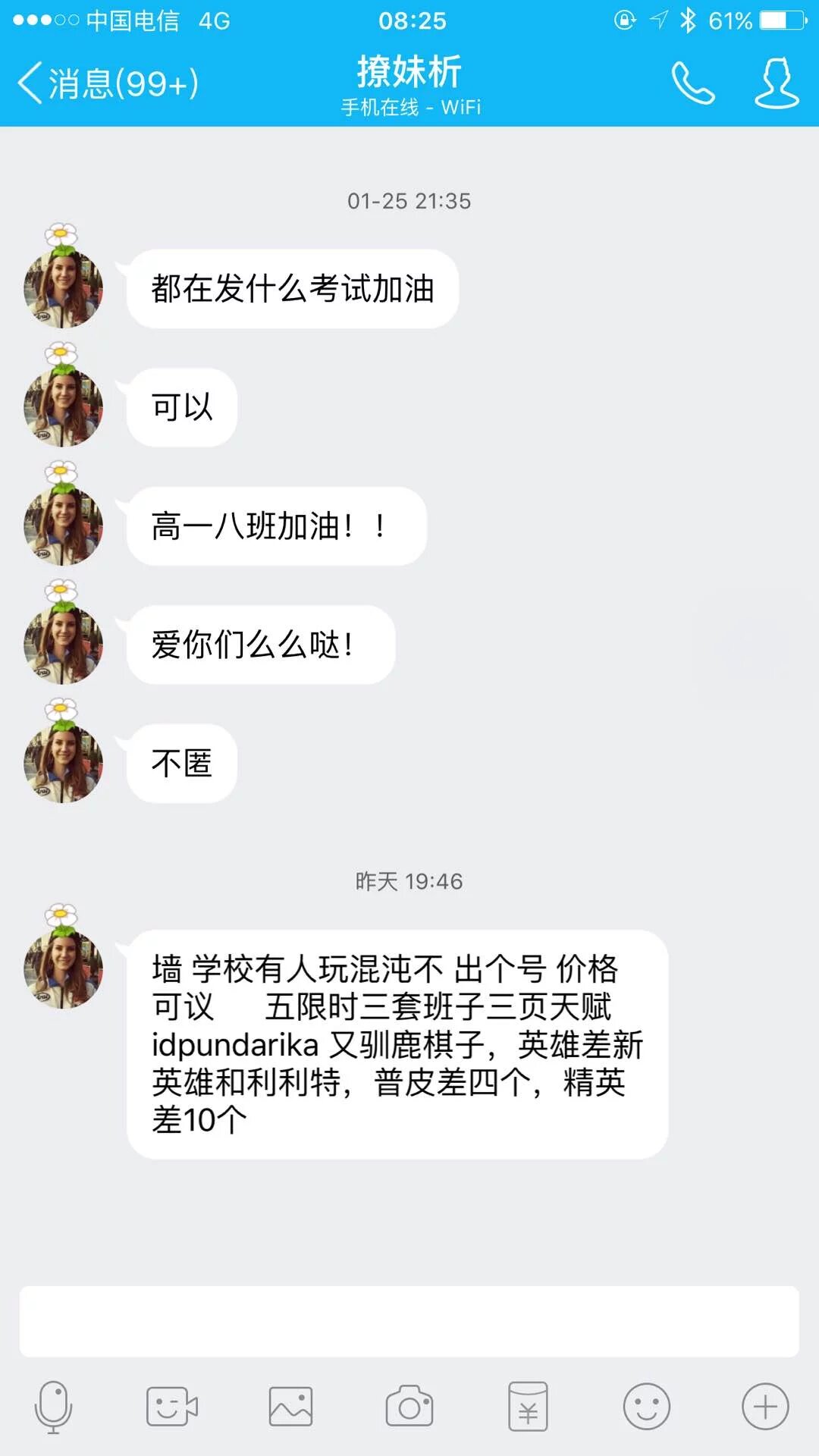
Task: Open the short video recording icon
Action: [x=171, y=1407]
